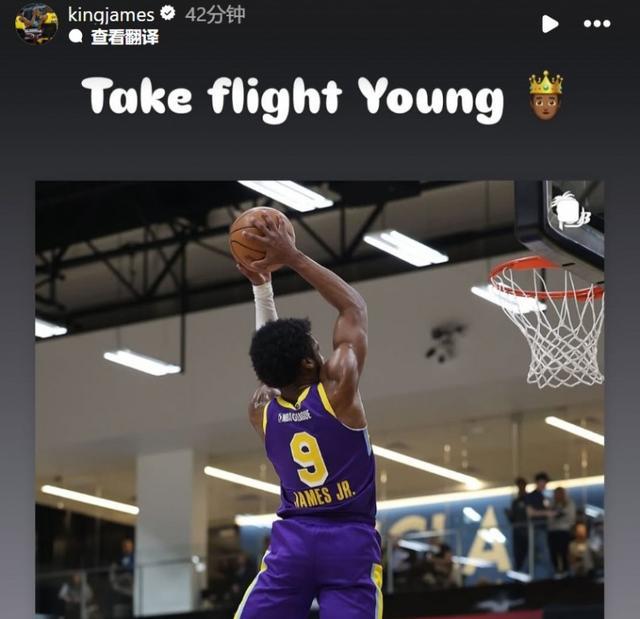Tap the kingjames username

111,14
